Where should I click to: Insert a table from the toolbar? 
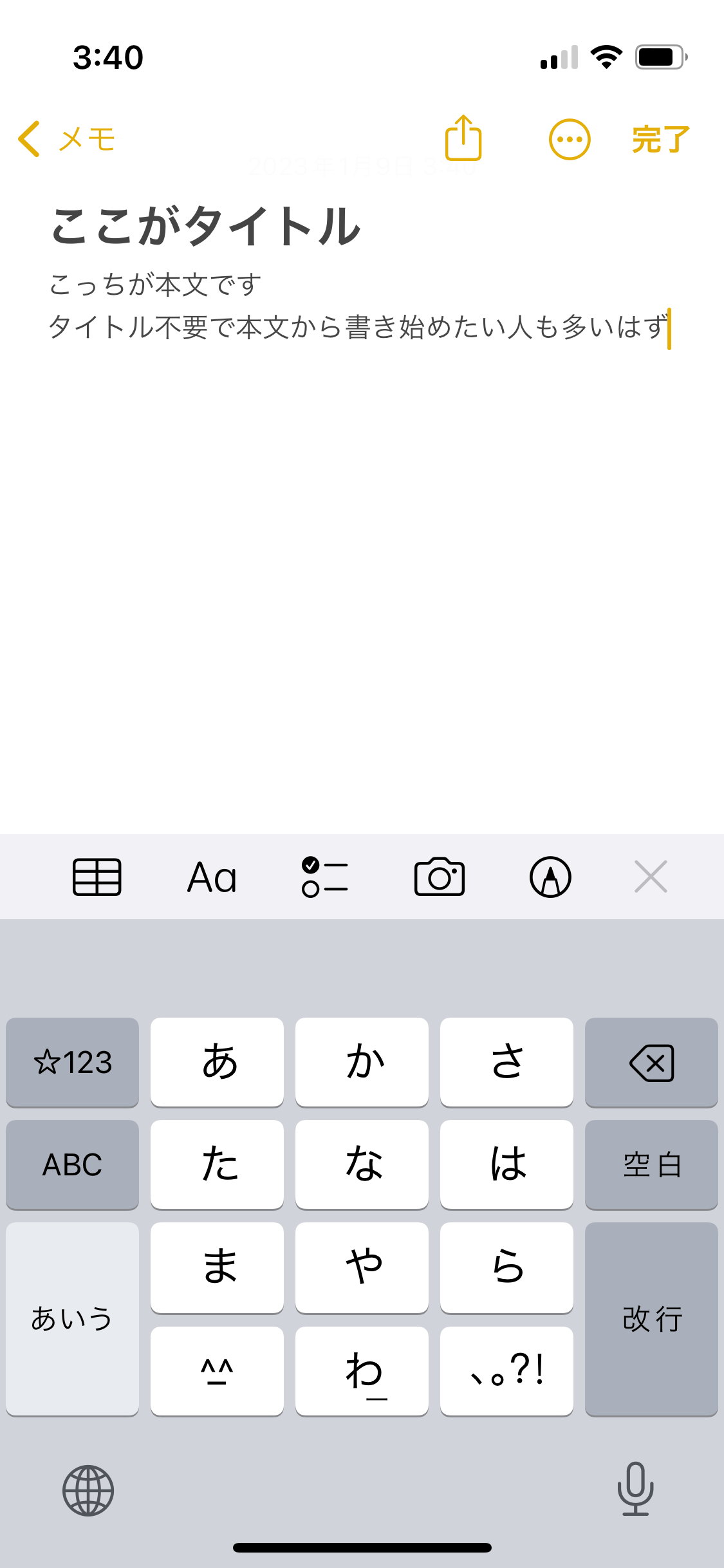coord(97,877)
